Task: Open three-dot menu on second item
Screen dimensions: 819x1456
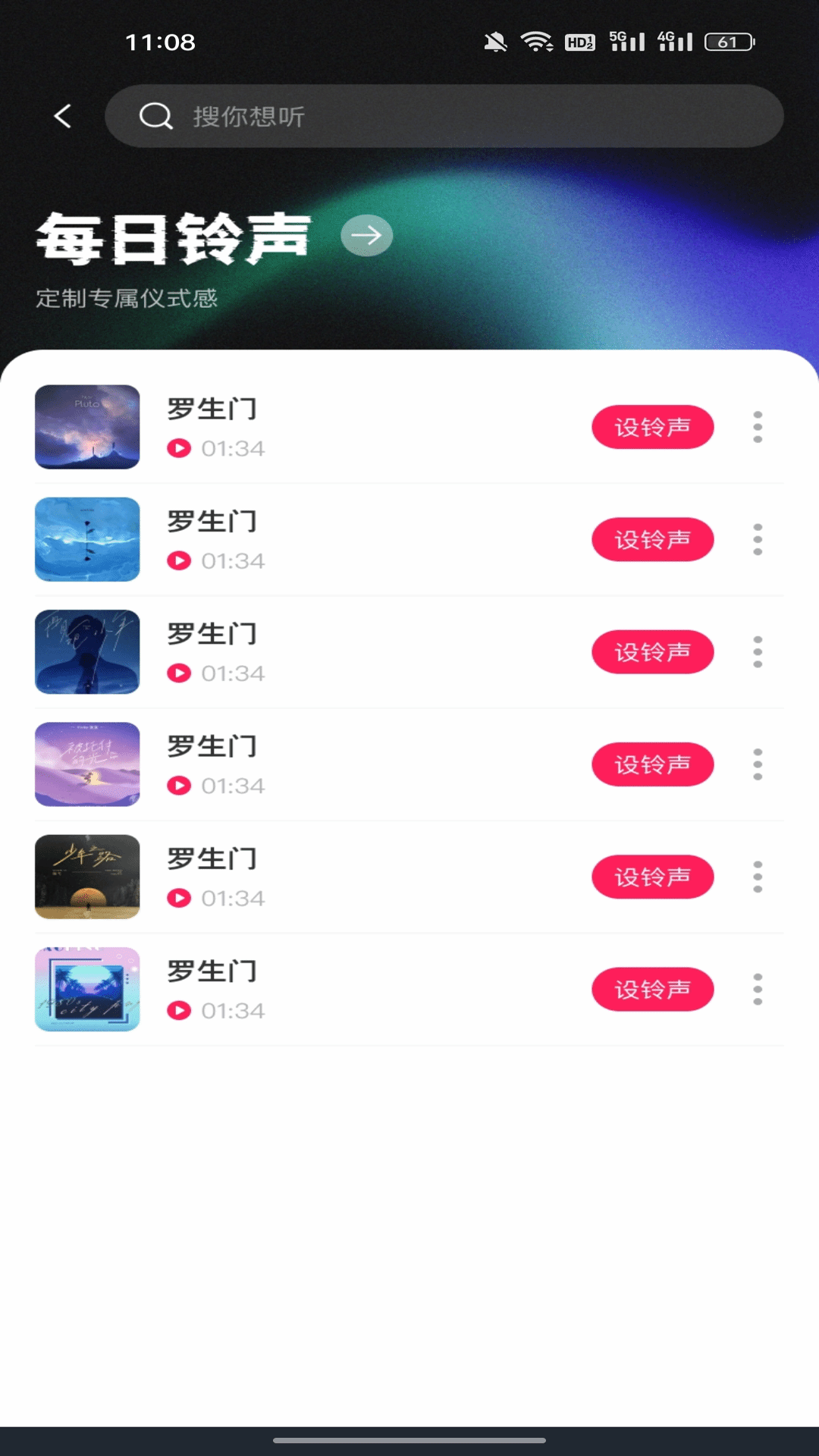Action: tap(758, 539)
